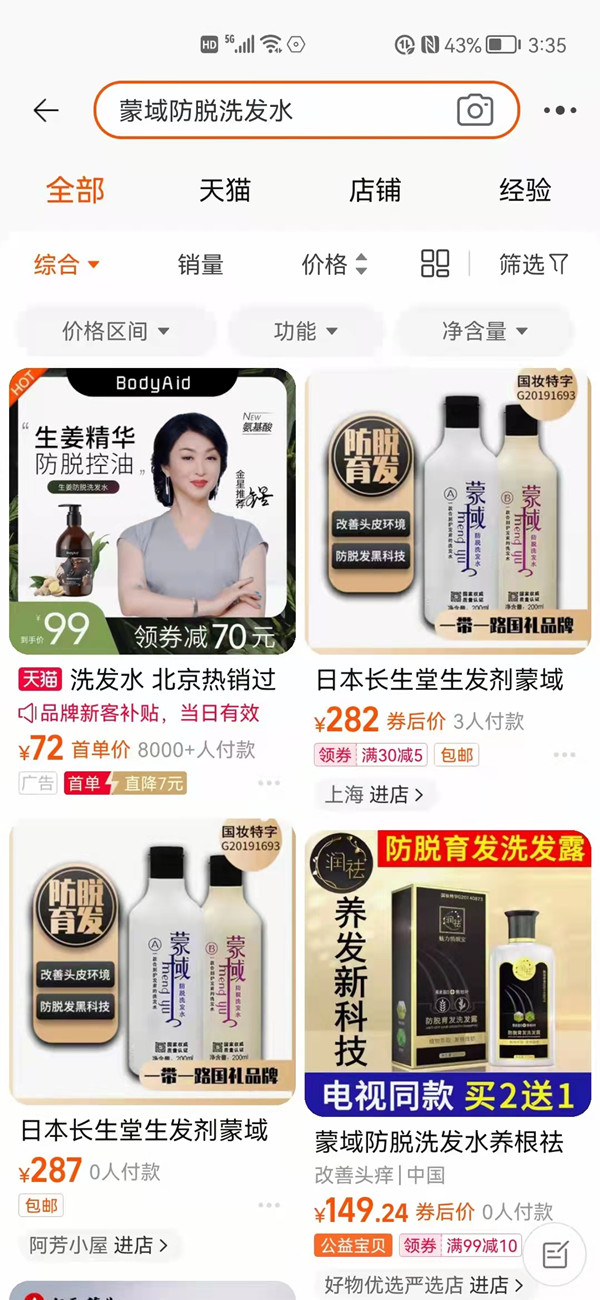600x1300 pixels.
Task: Enter the 上海 shop via 进店
Action: click(374, 795)
